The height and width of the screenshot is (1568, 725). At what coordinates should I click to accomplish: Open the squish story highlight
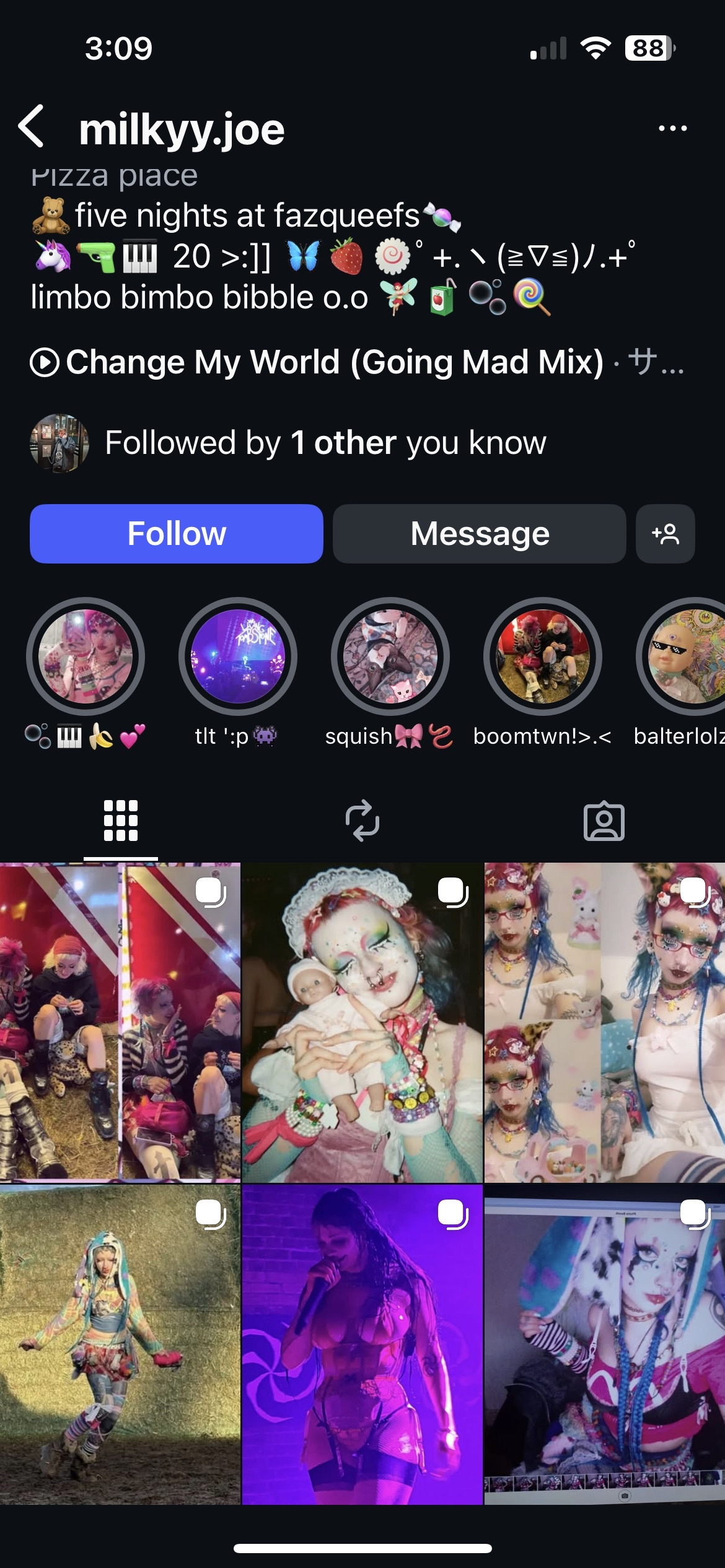390,656
